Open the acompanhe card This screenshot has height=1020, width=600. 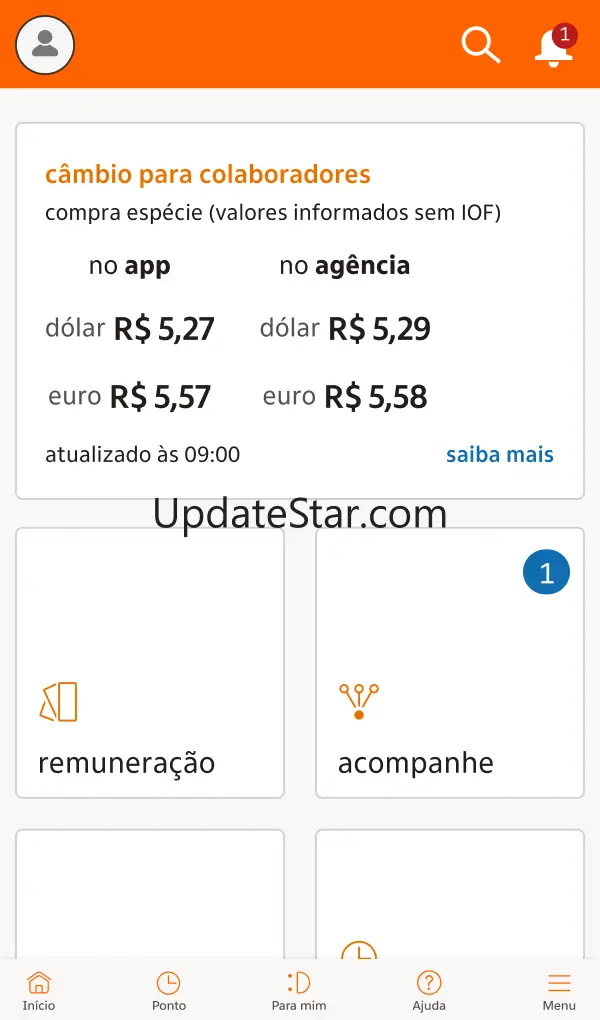[450, 663]
